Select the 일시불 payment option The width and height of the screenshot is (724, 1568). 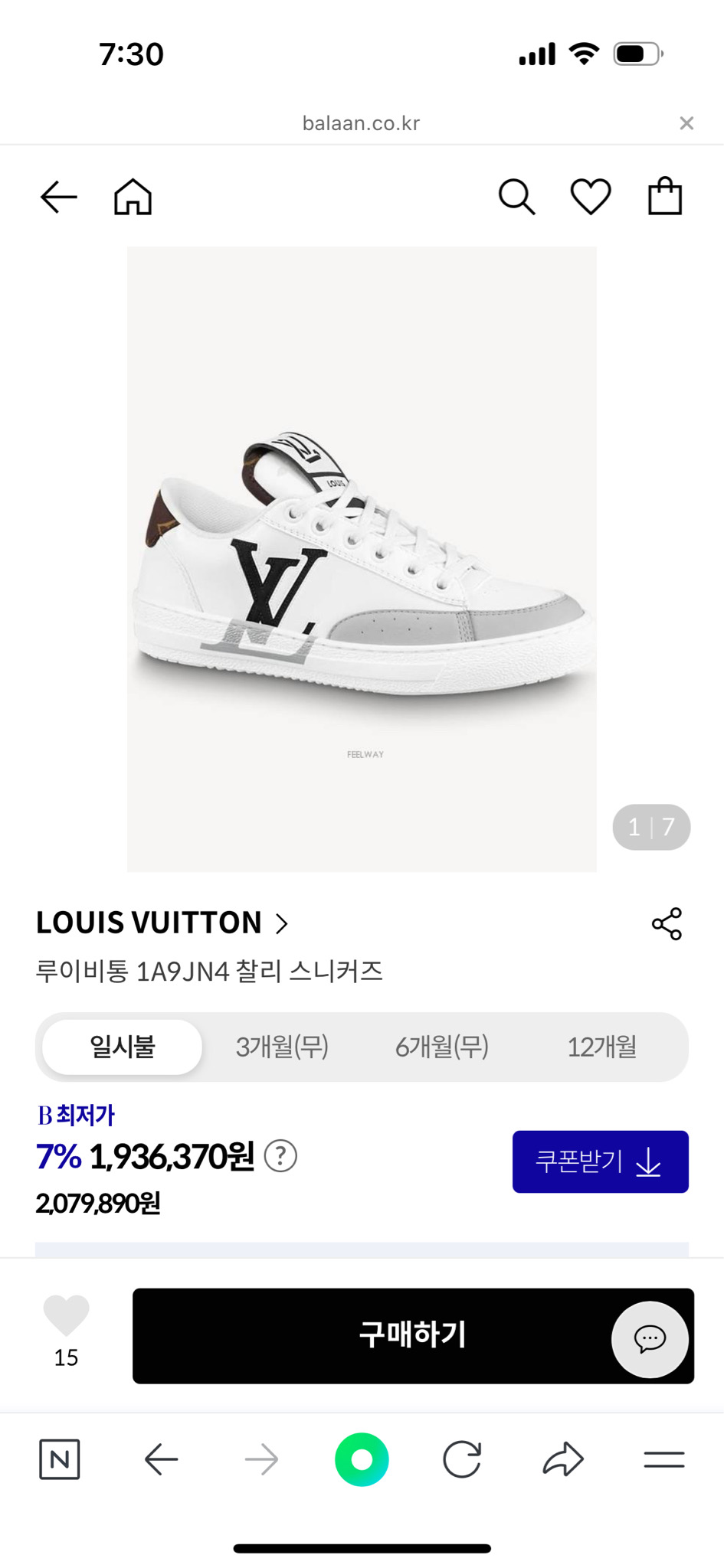(x=123, y=1047)
